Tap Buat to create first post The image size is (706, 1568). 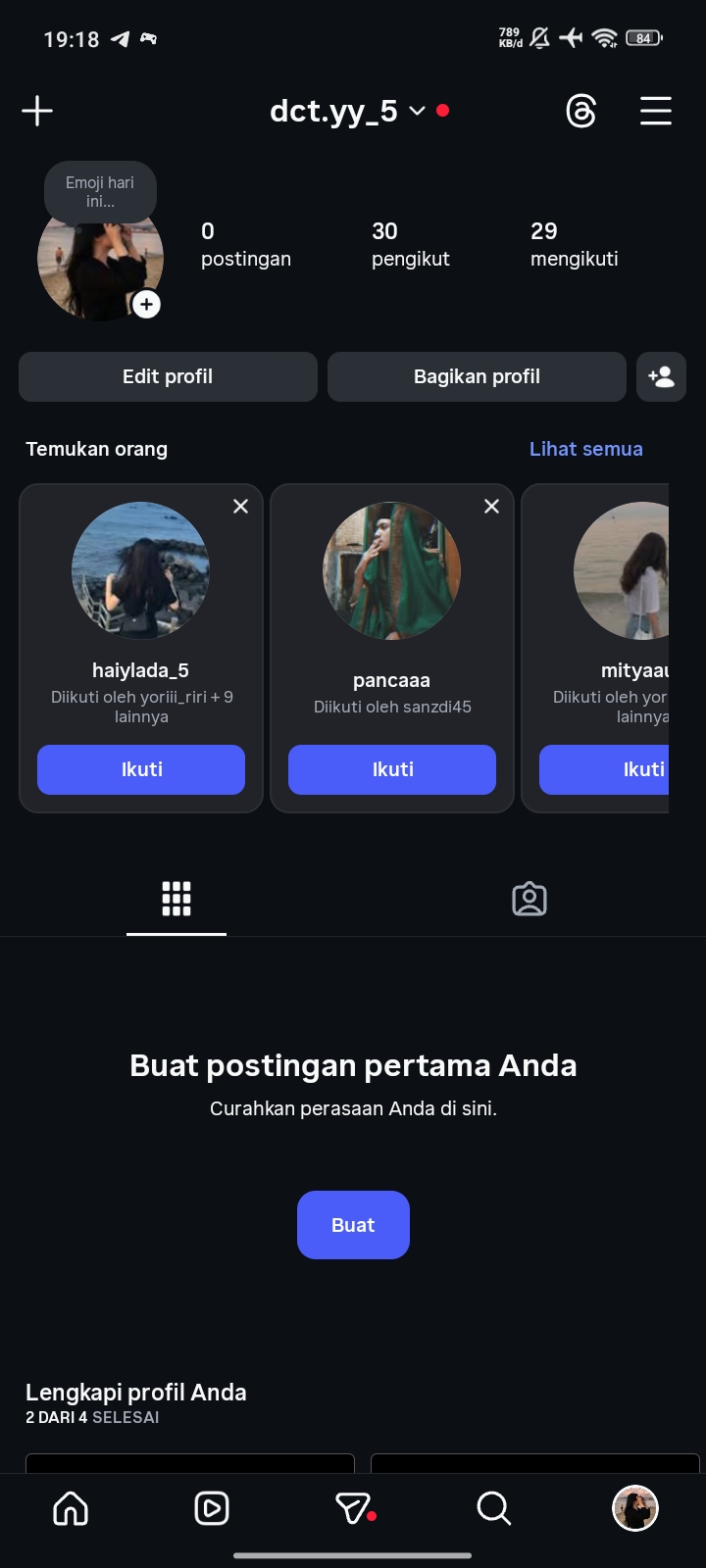click(353, 1225)
